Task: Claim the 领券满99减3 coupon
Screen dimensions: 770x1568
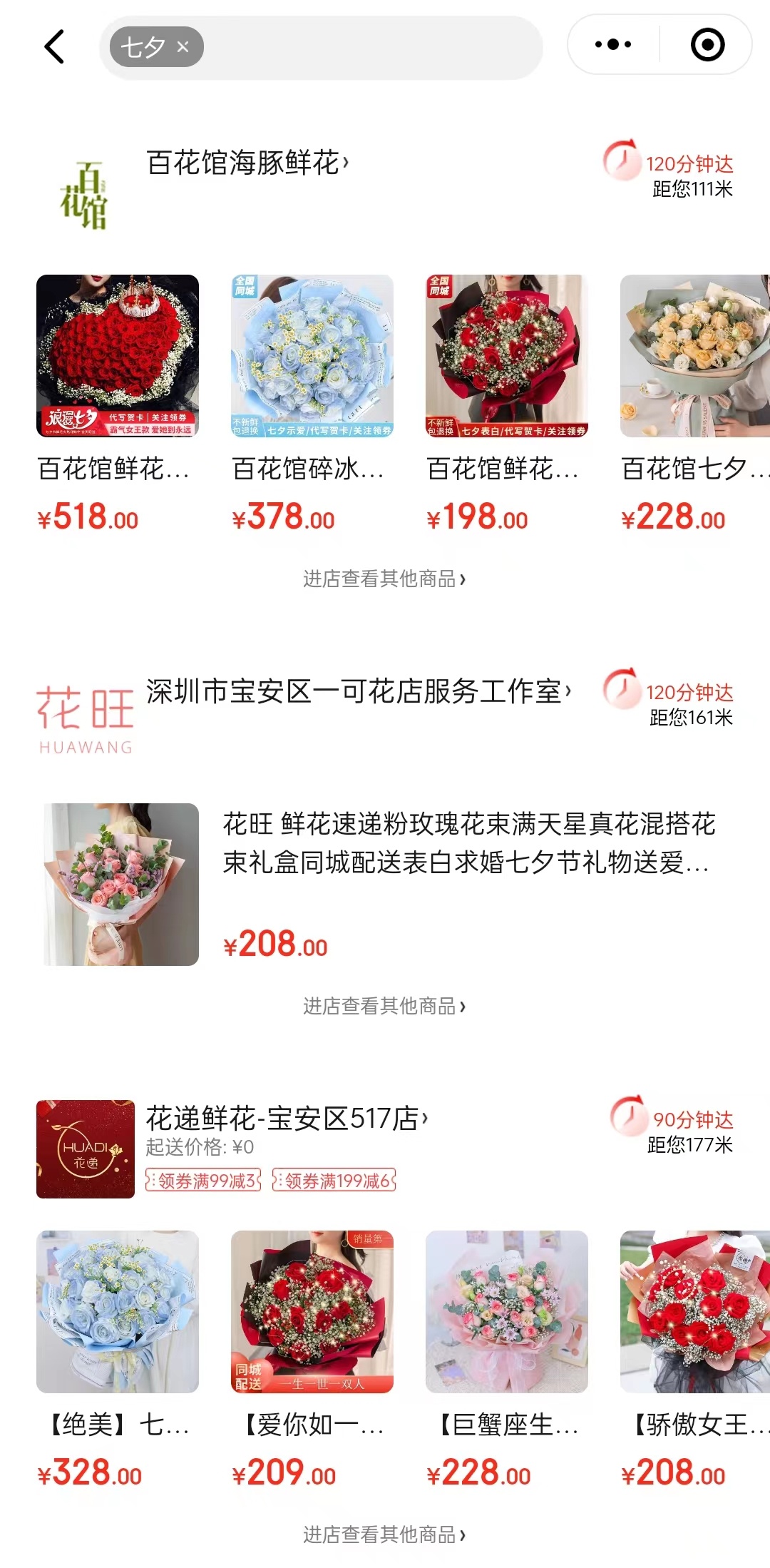Action: [x=203, y=1181]
